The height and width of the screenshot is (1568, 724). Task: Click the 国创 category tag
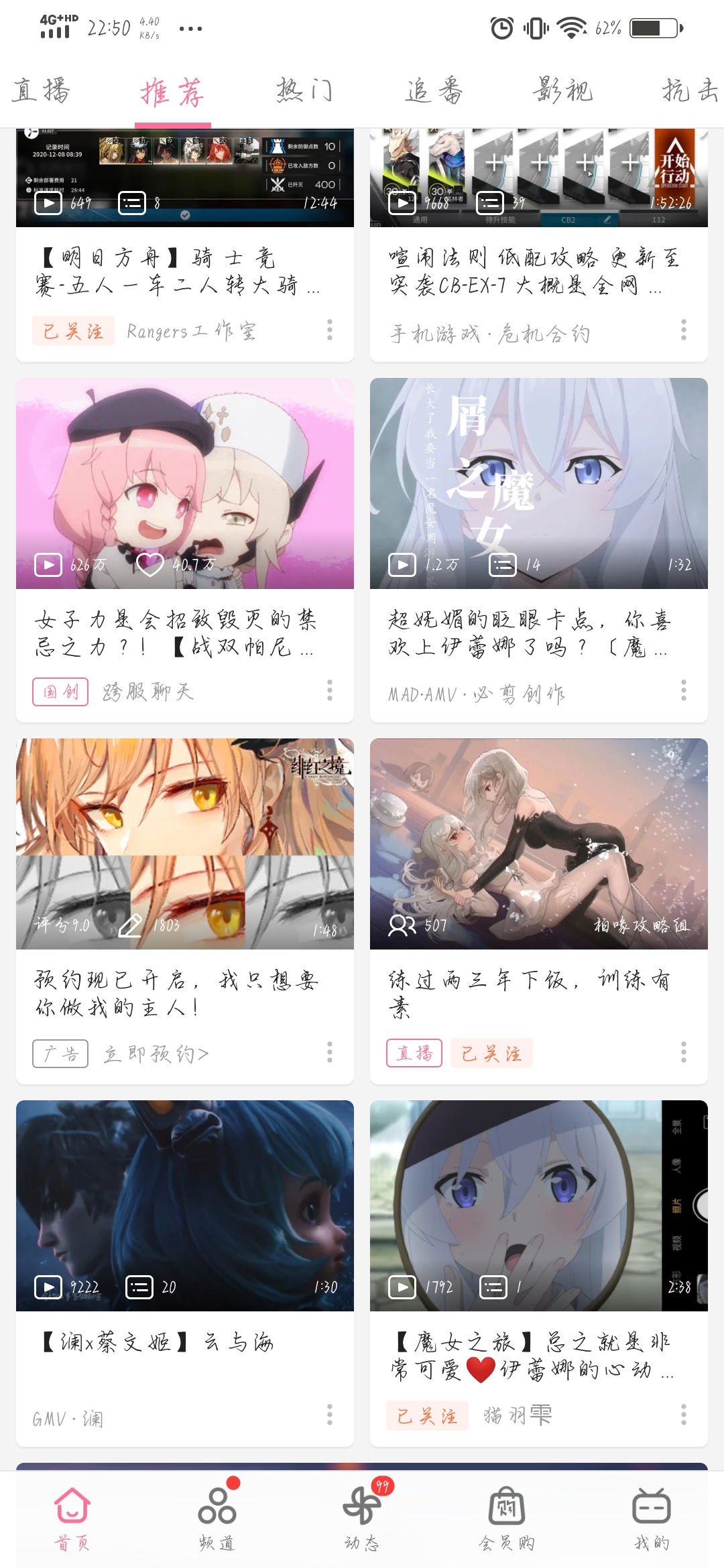[60, 694]
